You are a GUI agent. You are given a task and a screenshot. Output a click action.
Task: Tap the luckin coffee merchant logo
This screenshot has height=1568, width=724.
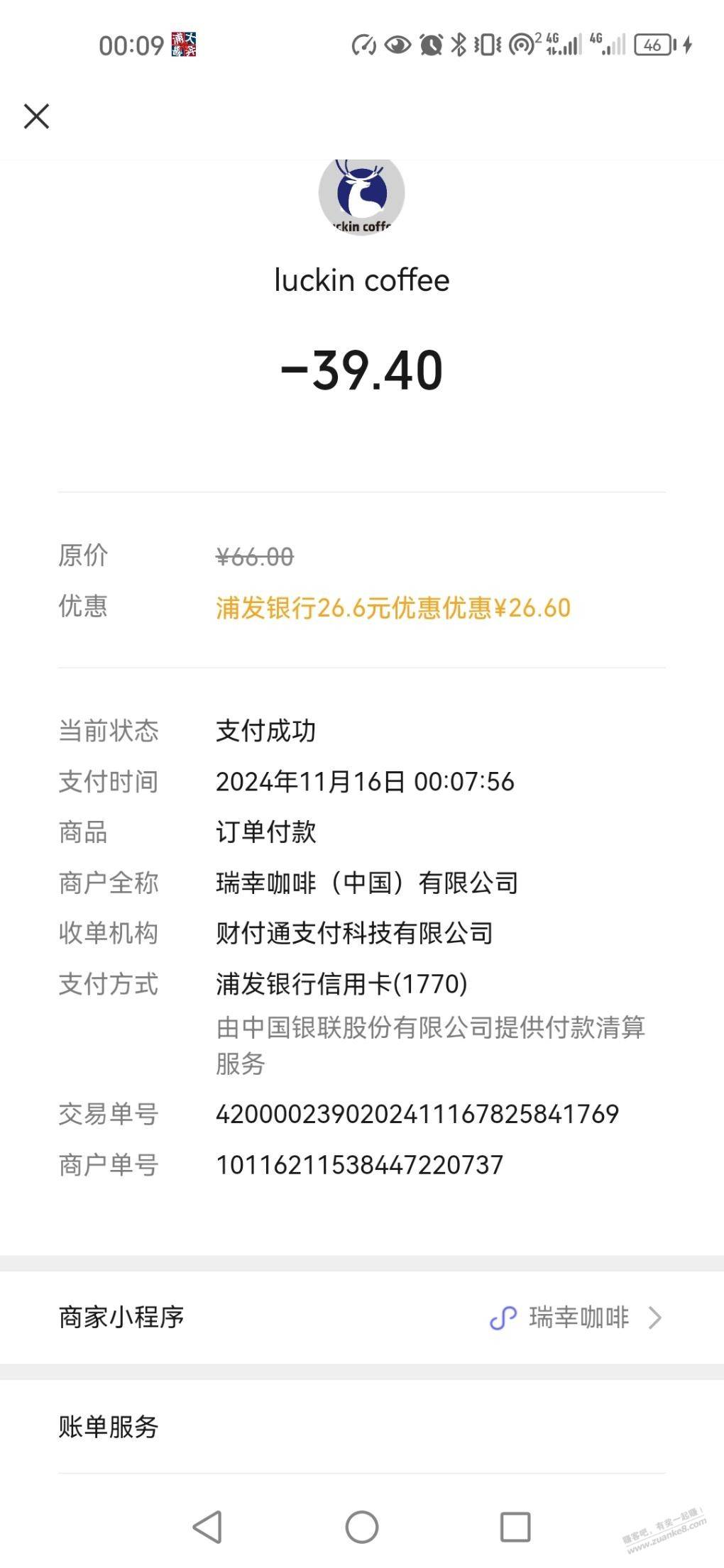pos(361,194)
